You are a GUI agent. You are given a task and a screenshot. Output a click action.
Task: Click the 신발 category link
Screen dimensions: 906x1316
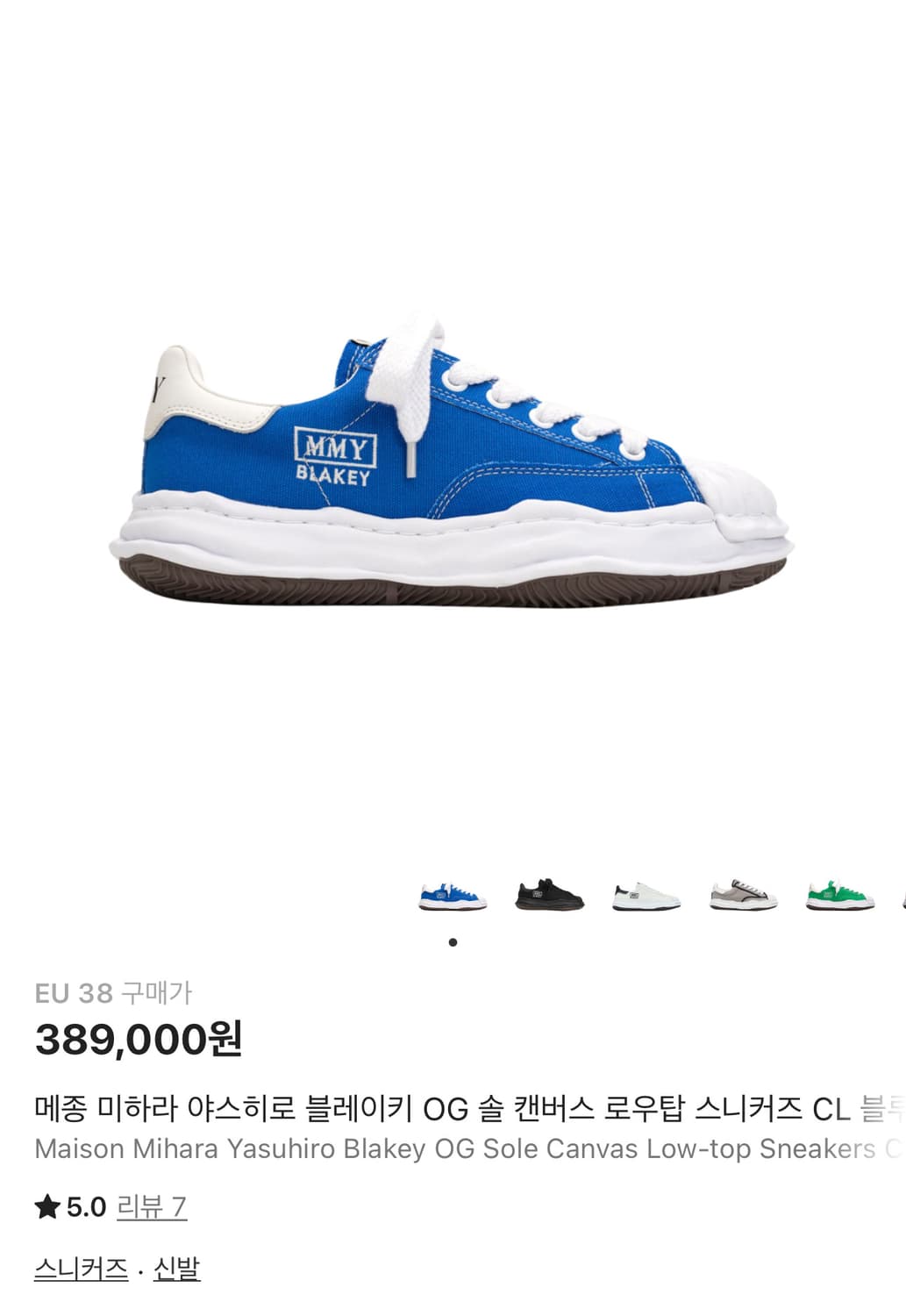pyautogui.click(x=176, y=1266)
